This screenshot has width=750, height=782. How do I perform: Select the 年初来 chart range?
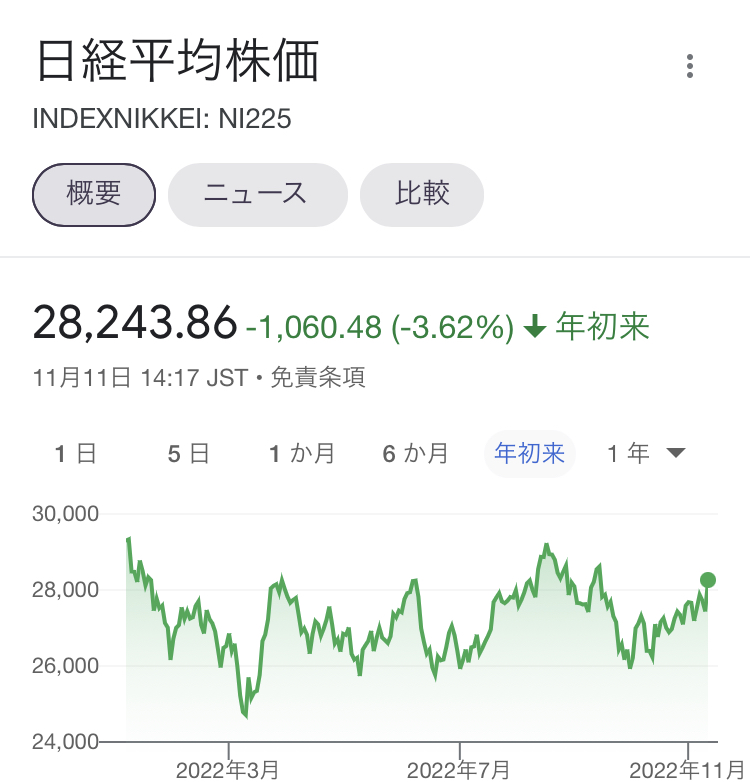pos(530,454)
